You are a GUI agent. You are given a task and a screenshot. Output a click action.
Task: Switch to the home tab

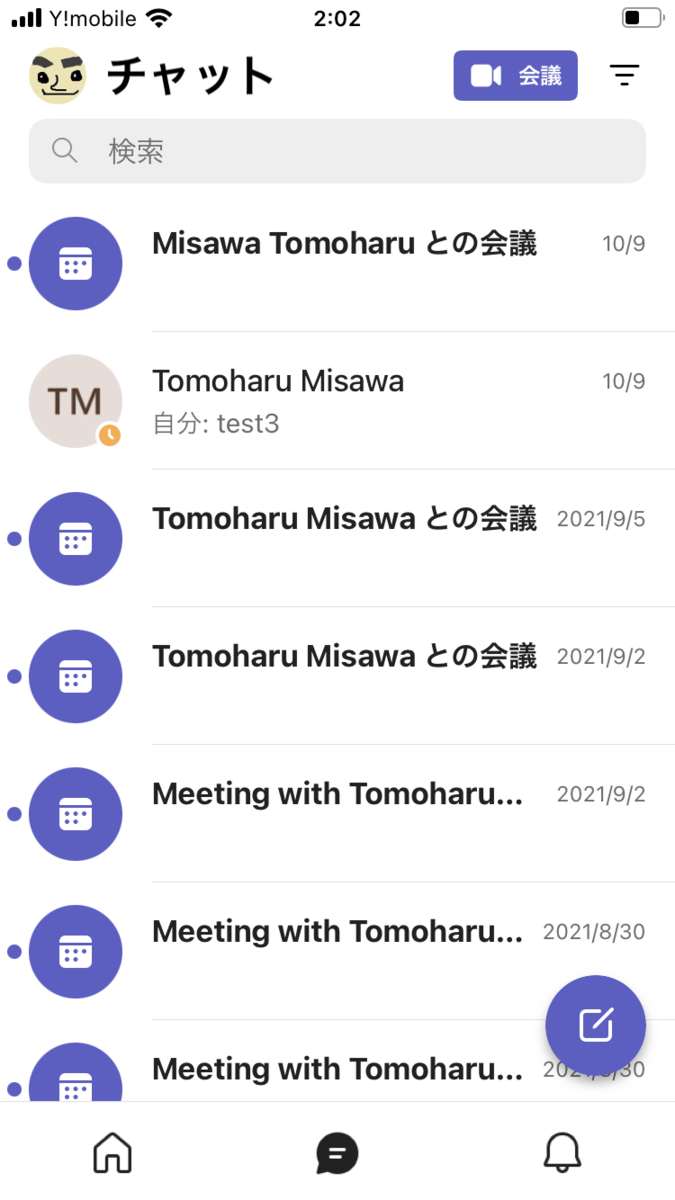pyautogui.click(x=112, y=1154)
